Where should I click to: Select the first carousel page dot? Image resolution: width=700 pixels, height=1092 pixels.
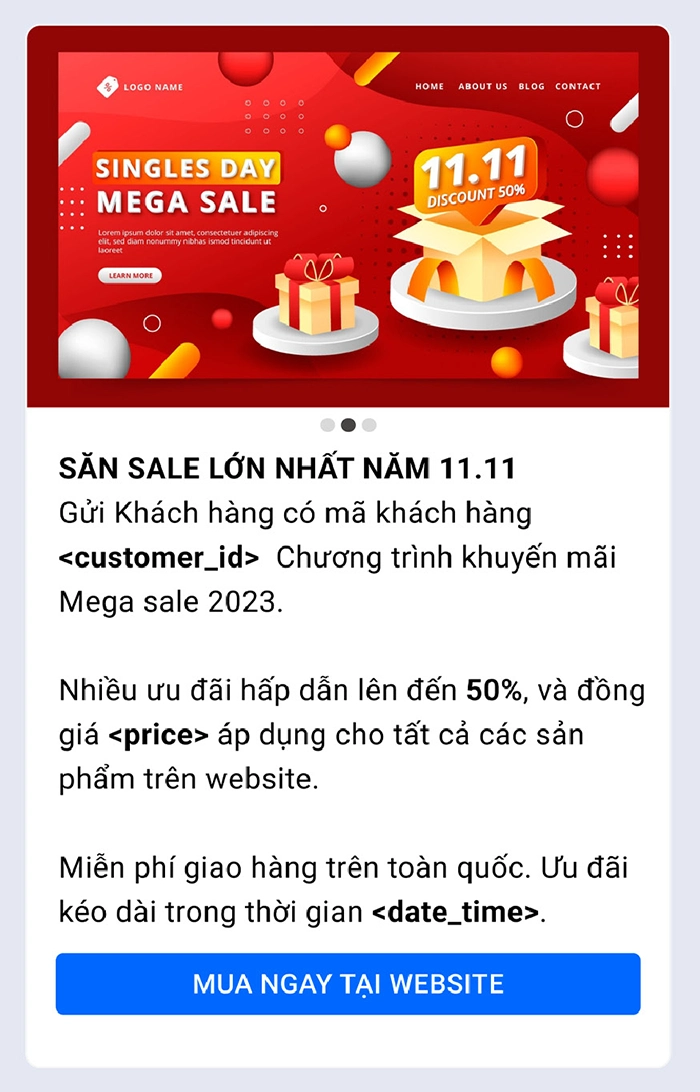tap(327, 425)
